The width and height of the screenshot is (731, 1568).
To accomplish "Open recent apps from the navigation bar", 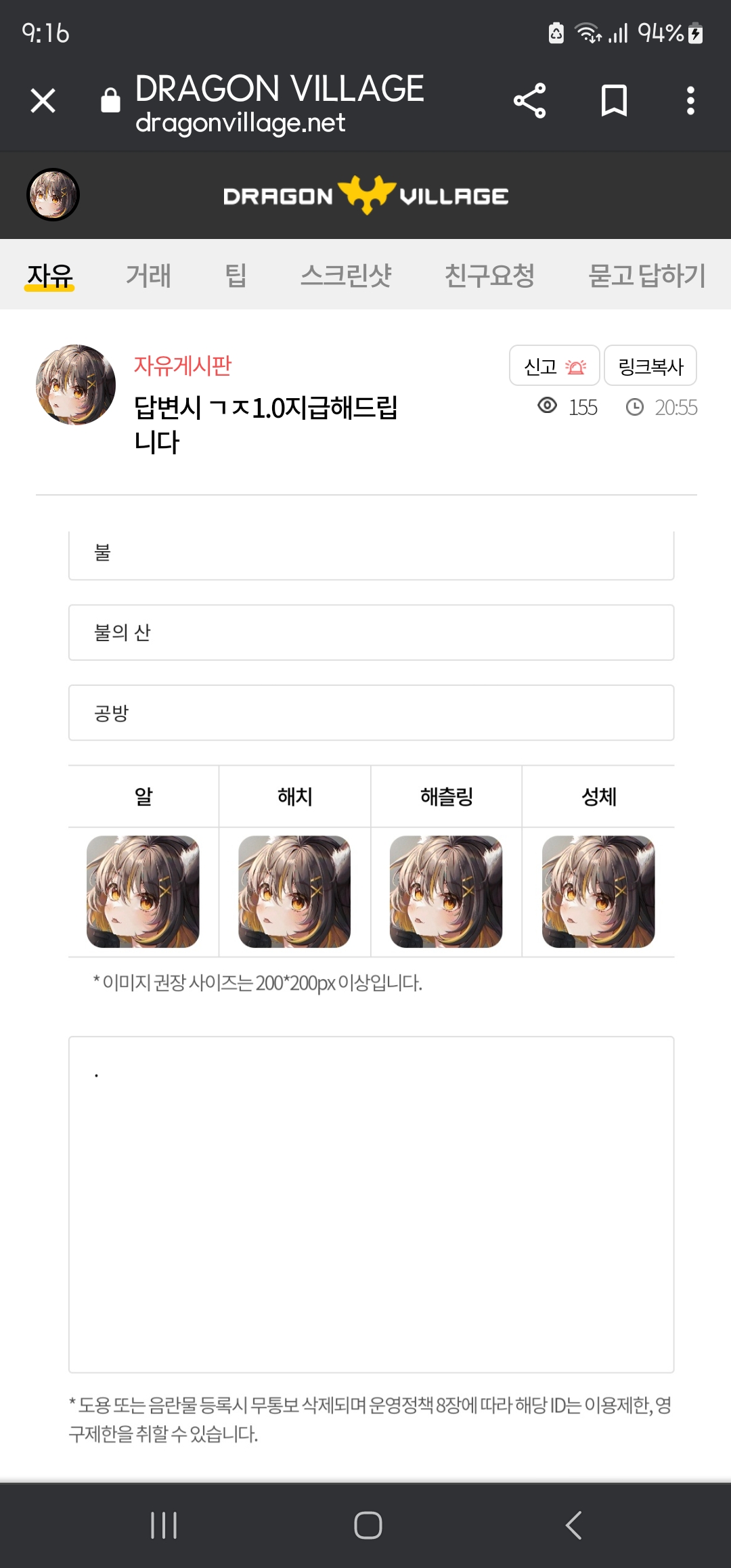I will coord(164,1525).
